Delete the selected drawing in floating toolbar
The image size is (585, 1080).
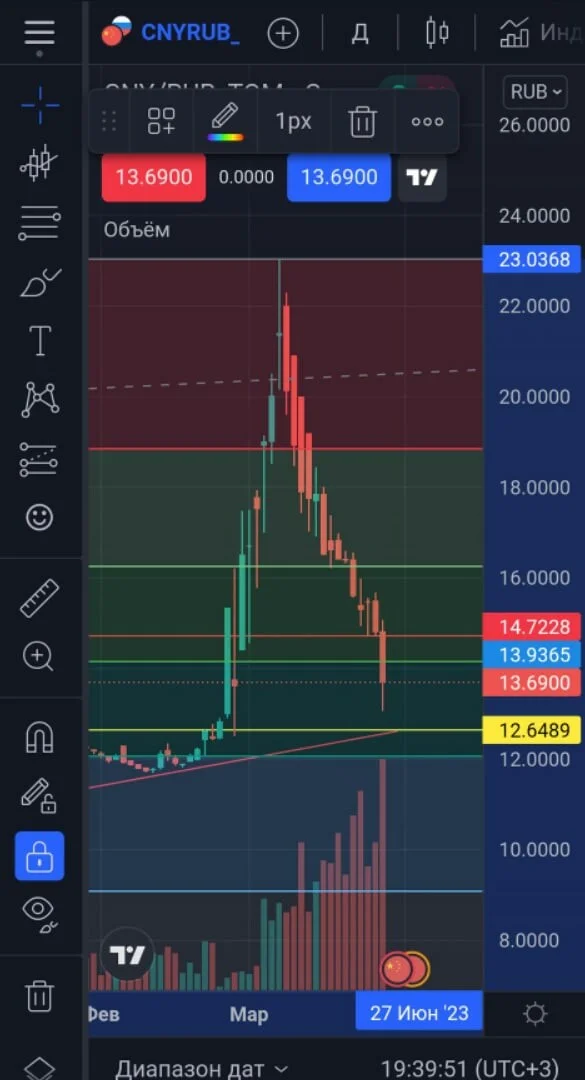[x=362, y=122]
